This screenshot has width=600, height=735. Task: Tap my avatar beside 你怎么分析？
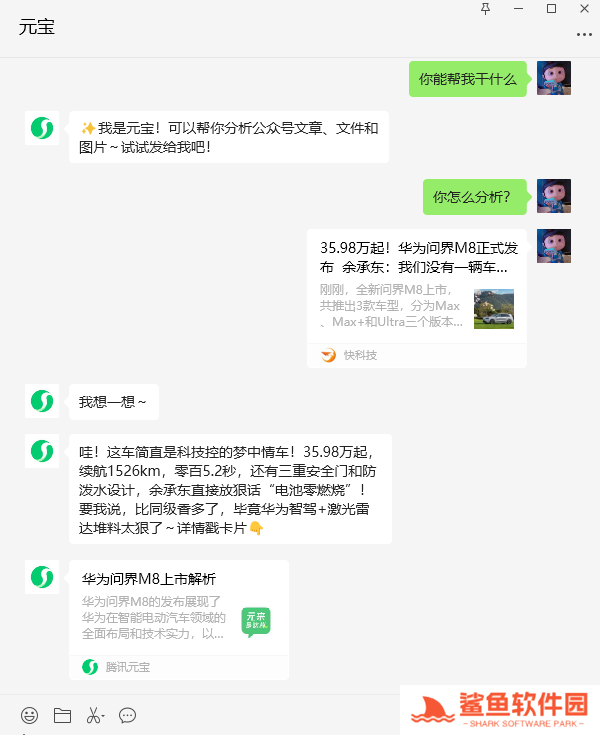tap(553, 196)
